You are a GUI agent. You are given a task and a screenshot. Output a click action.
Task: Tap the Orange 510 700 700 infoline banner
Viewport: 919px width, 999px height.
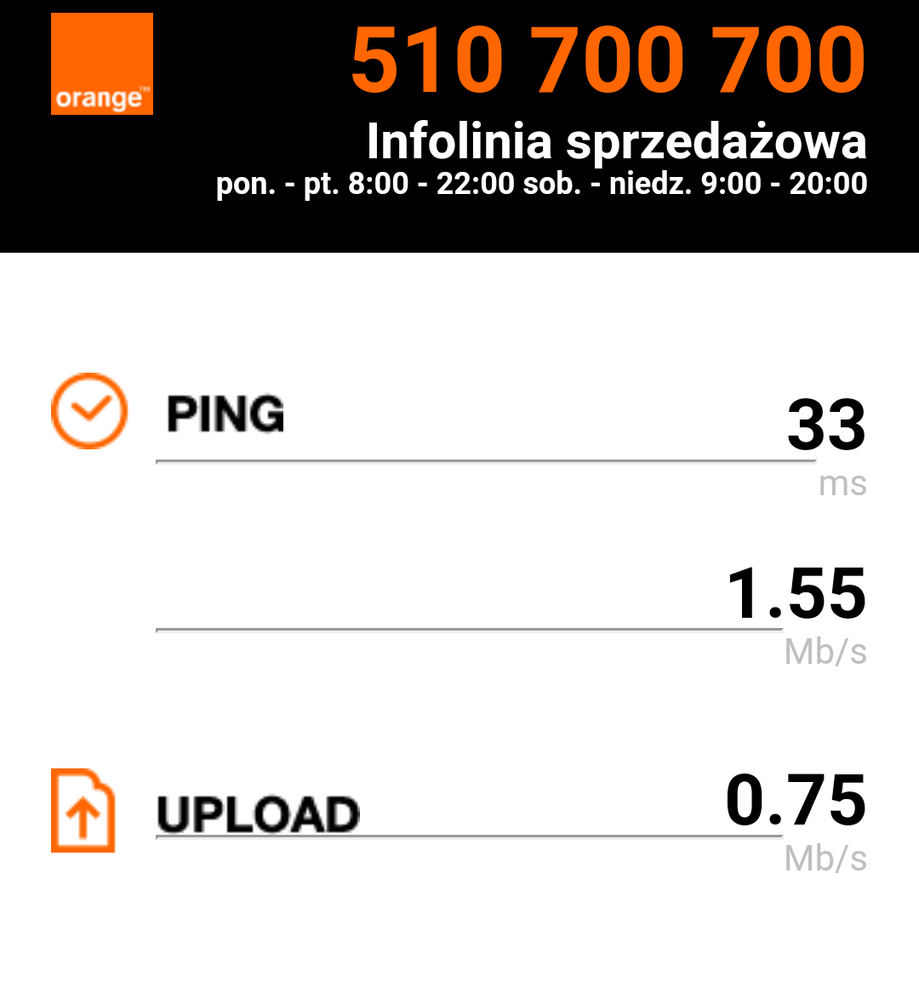click(460, 125)
